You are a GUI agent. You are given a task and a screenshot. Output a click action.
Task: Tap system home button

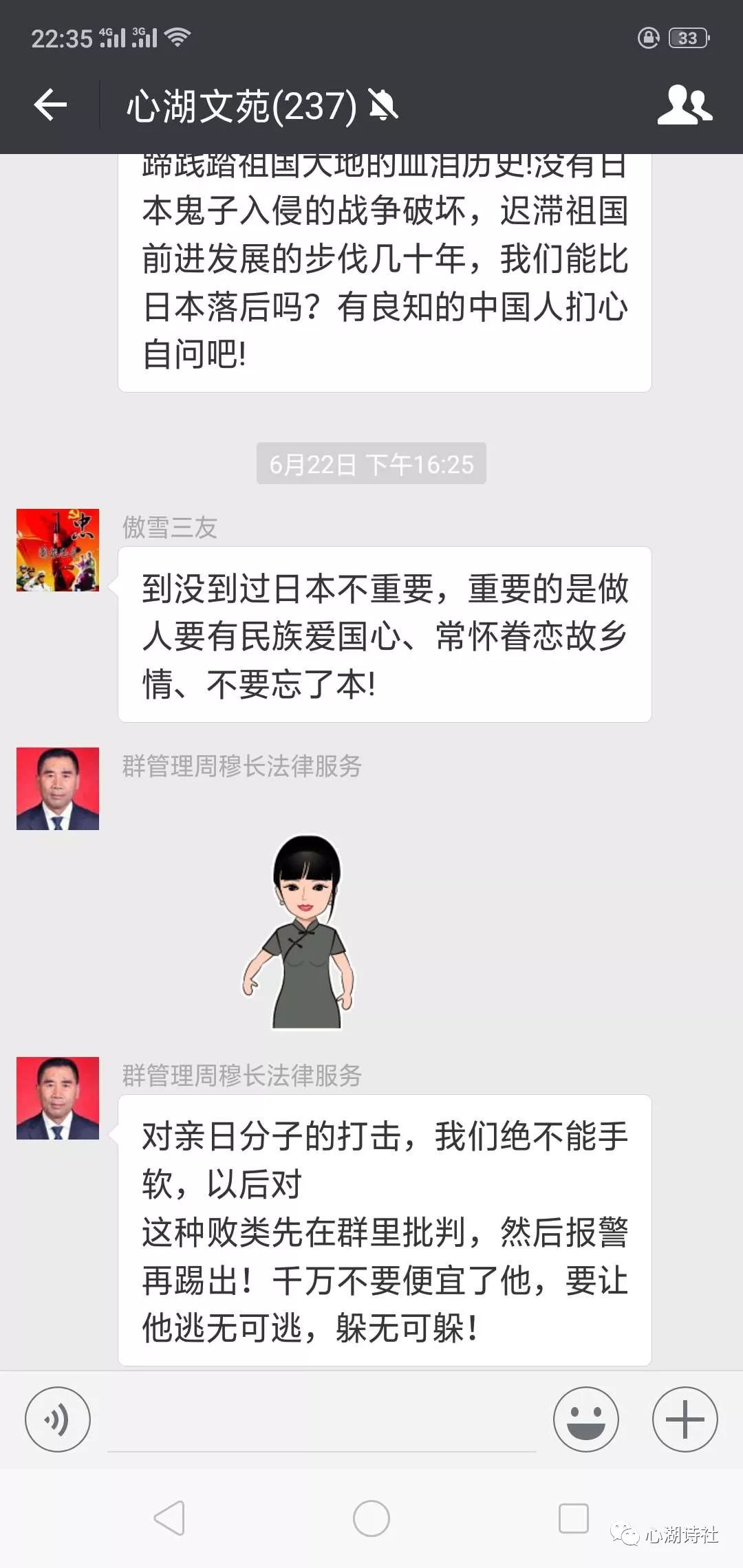pyautogui.click(x=371, y=1518)
